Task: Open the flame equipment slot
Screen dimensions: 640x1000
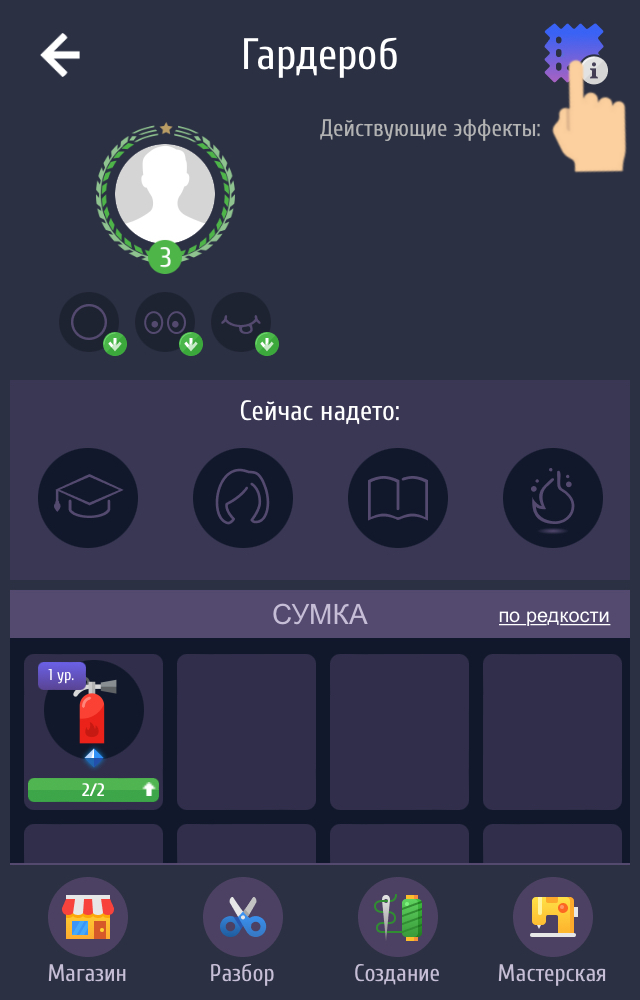Action: tap(553, 498)
